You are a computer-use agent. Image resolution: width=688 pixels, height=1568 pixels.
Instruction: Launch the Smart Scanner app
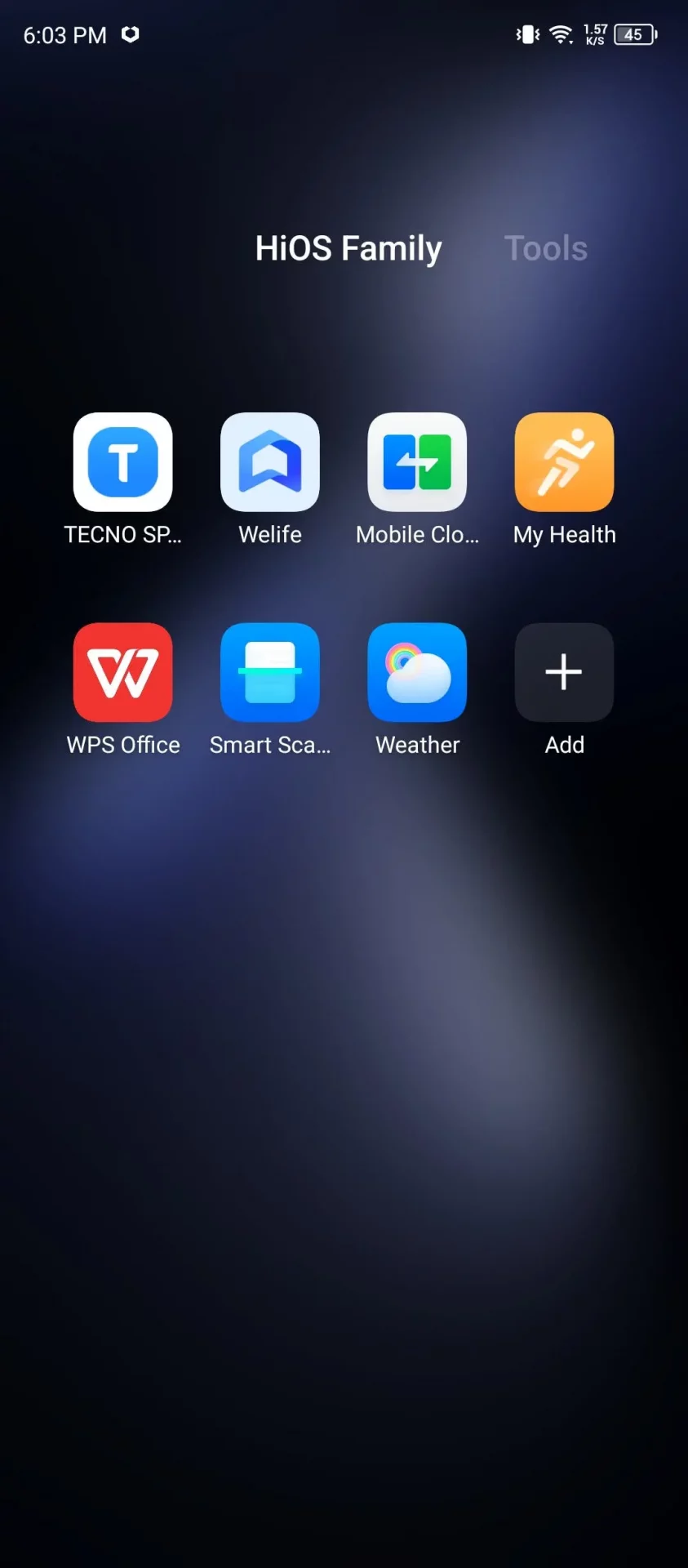[x=270, y=672]
